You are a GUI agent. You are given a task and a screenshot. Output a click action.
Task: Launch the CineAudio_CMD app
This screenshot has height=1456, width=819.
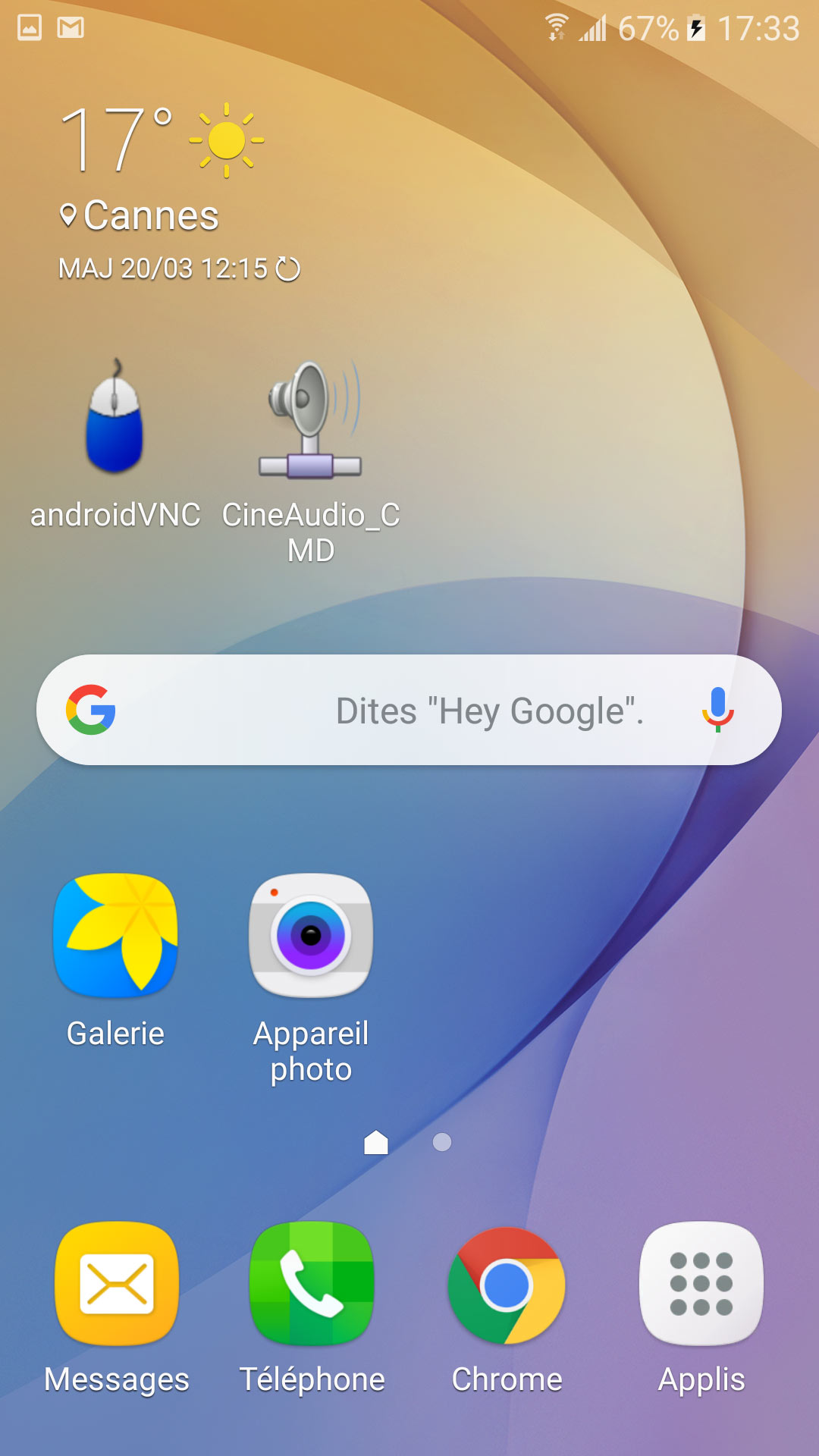310,421
